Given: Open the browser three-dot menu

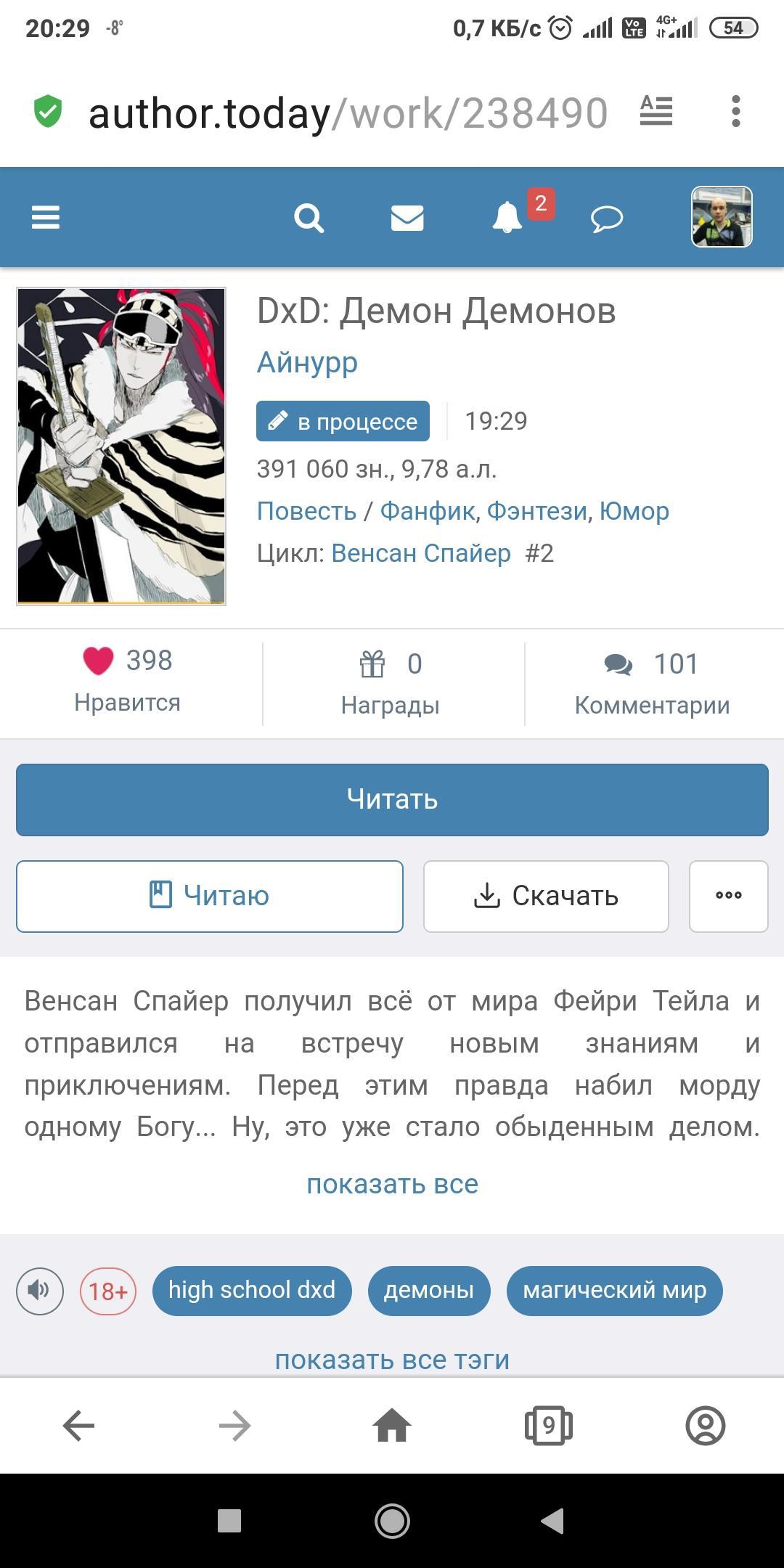Looking at the screenshot, I should tap(735, 112).
